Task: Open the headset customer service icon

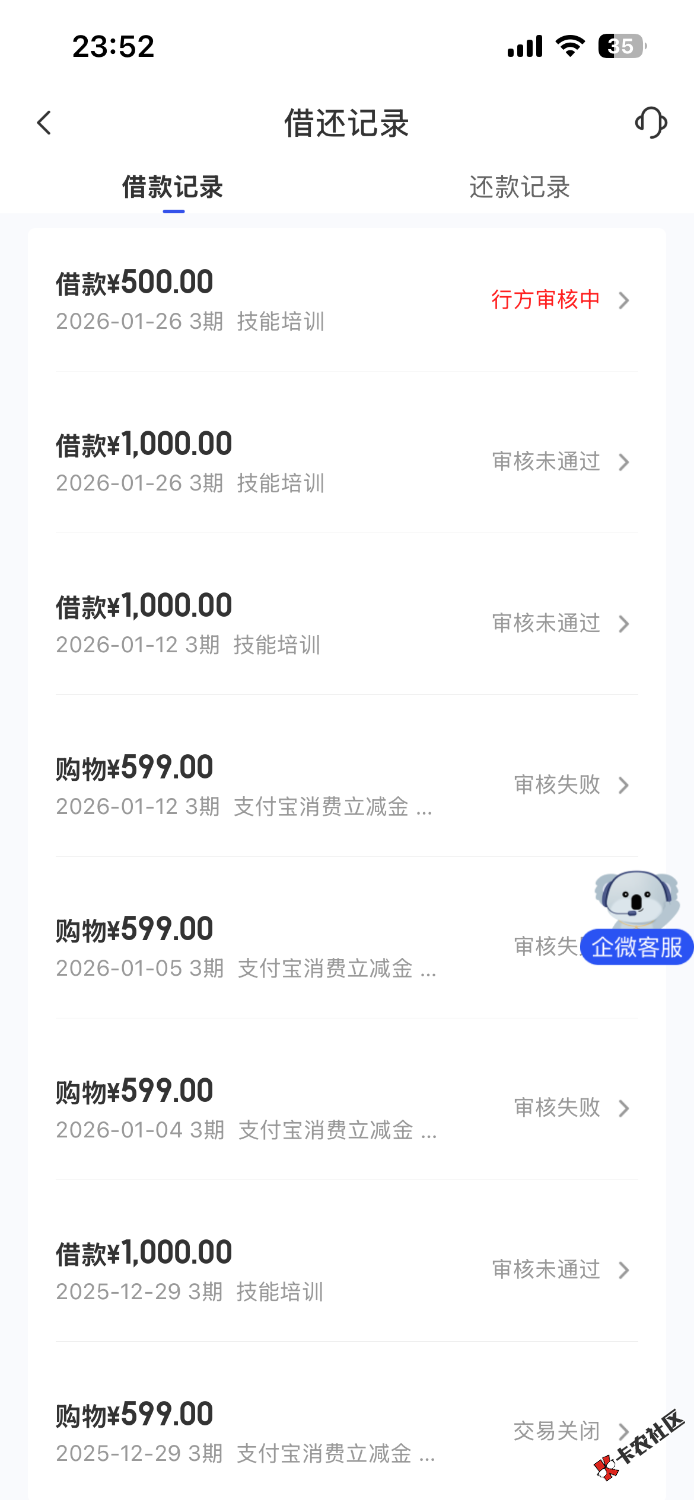Action: click(x=650, y=123)
